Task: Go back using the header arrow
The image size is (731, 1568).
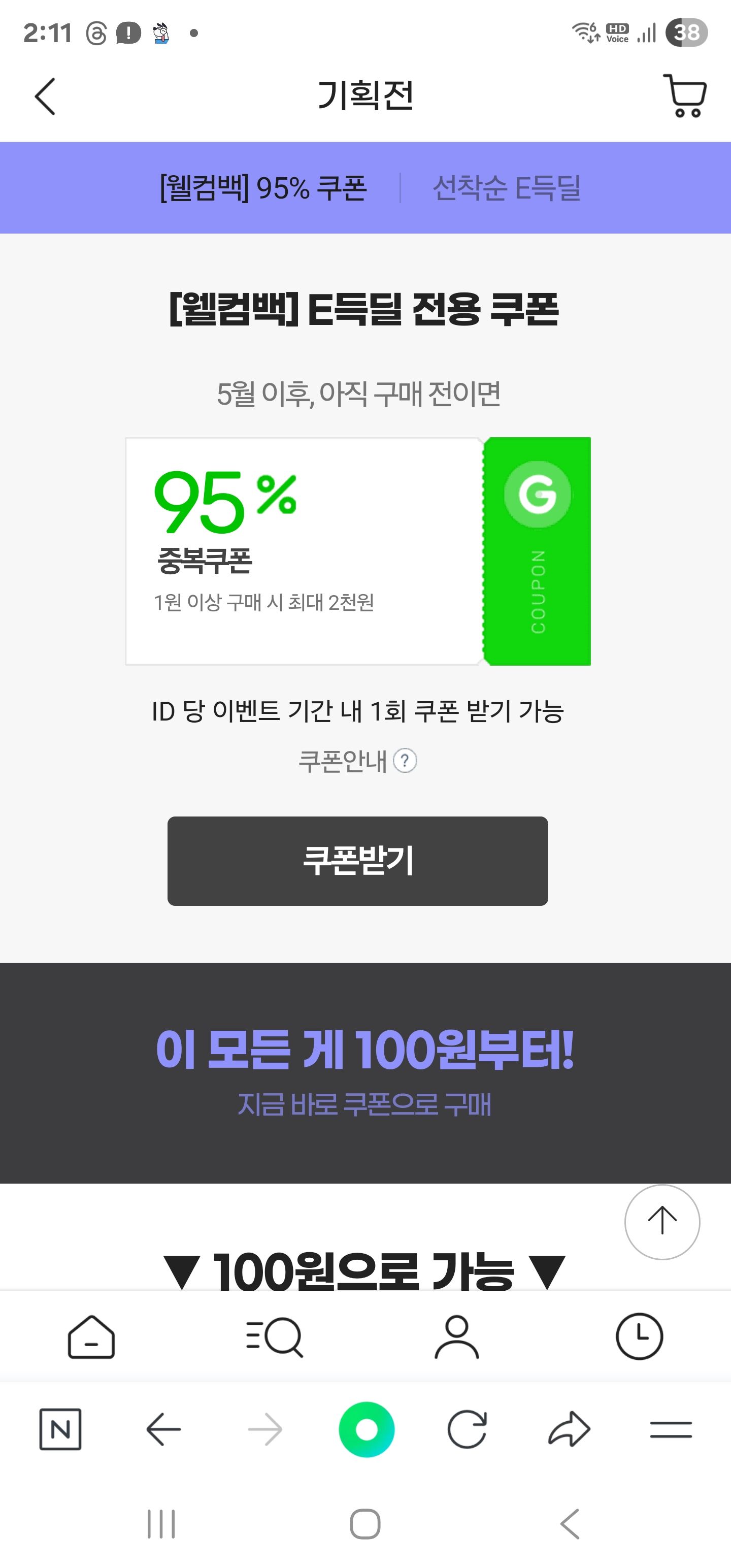Action: [45, 96]
